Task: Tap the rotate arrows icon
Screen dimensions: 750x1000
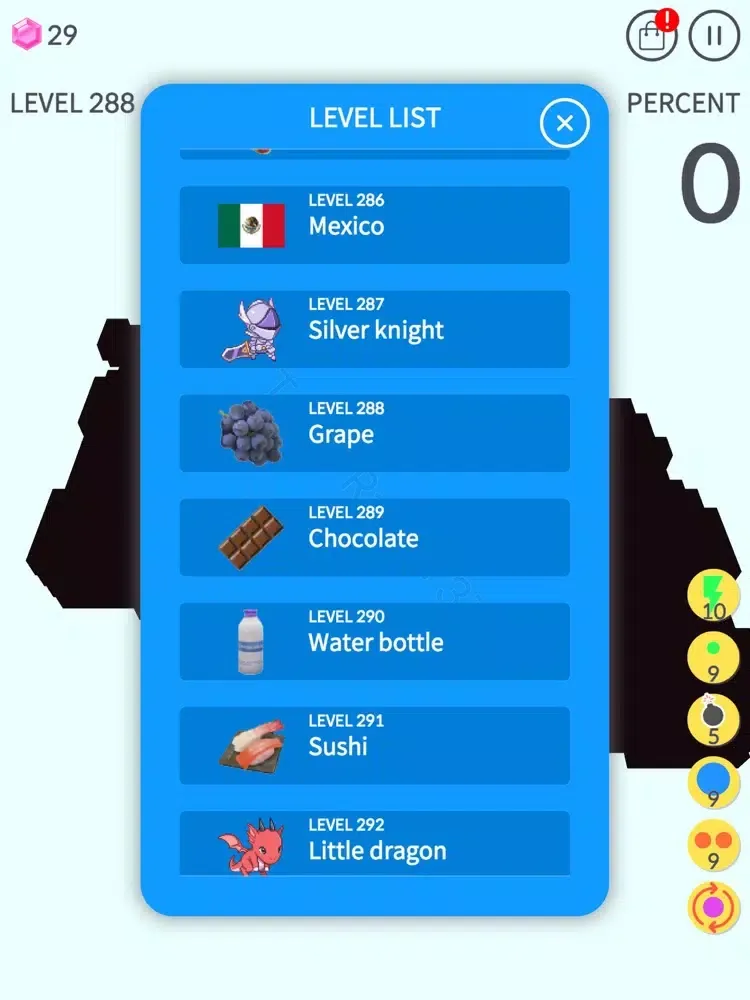Action: click(x=713, y=907)
